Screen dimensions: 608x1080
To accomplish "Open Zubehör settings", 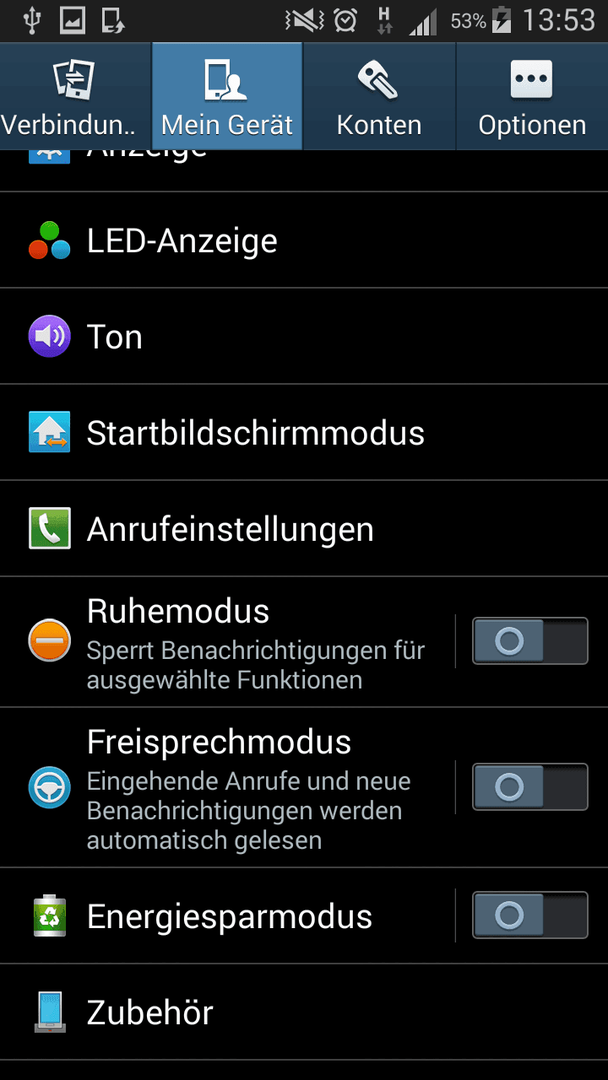I will 304,1012.
